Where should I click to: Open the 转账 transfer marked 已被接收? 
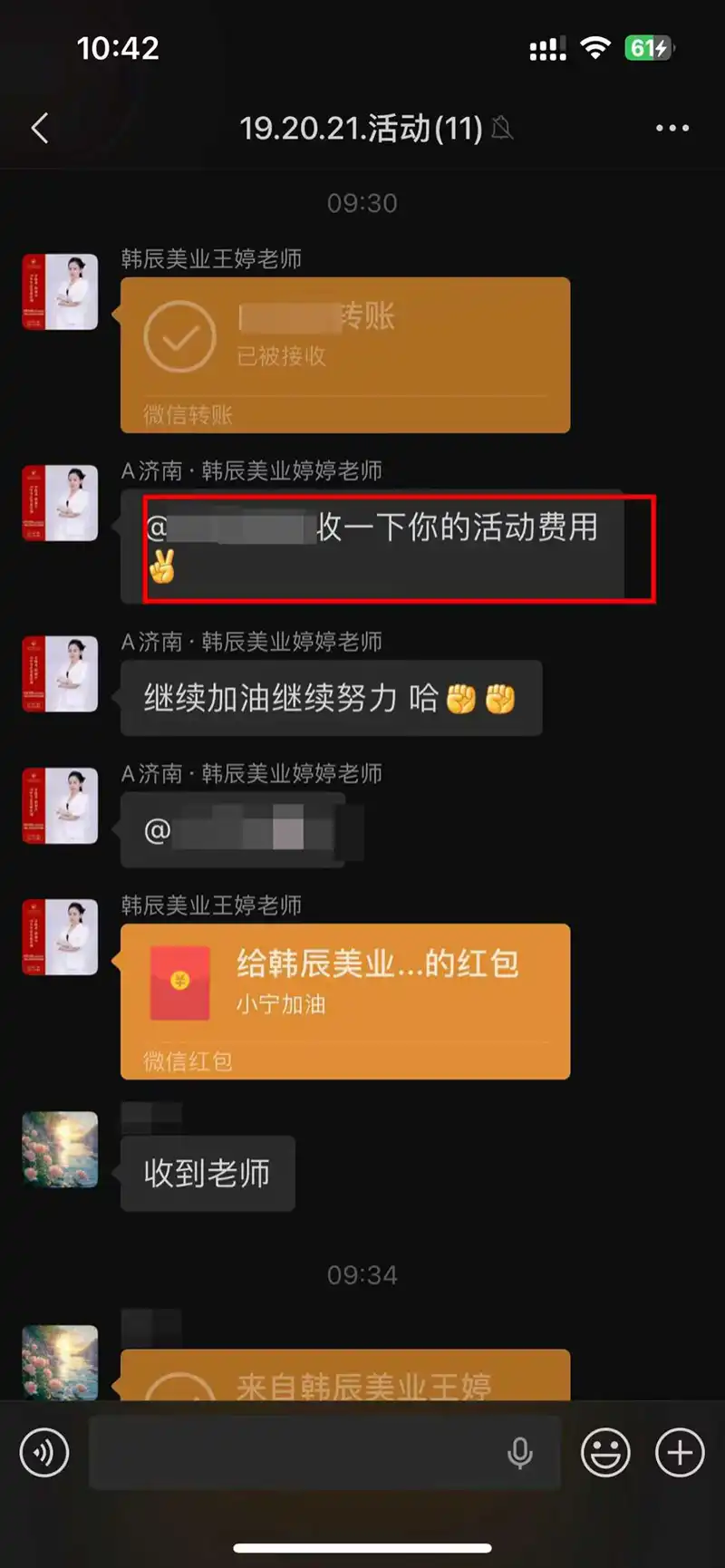[x=344, y=353]
